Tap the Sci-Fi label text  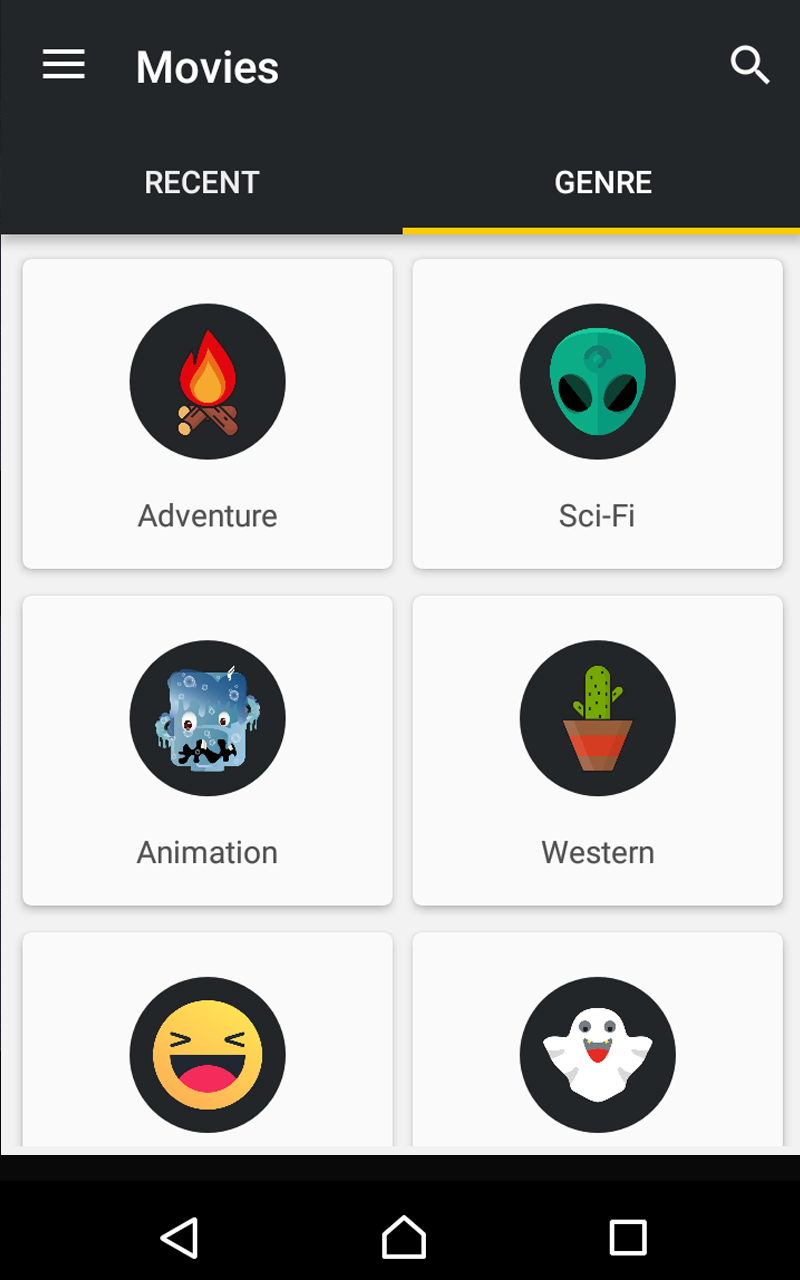[597, 516]
